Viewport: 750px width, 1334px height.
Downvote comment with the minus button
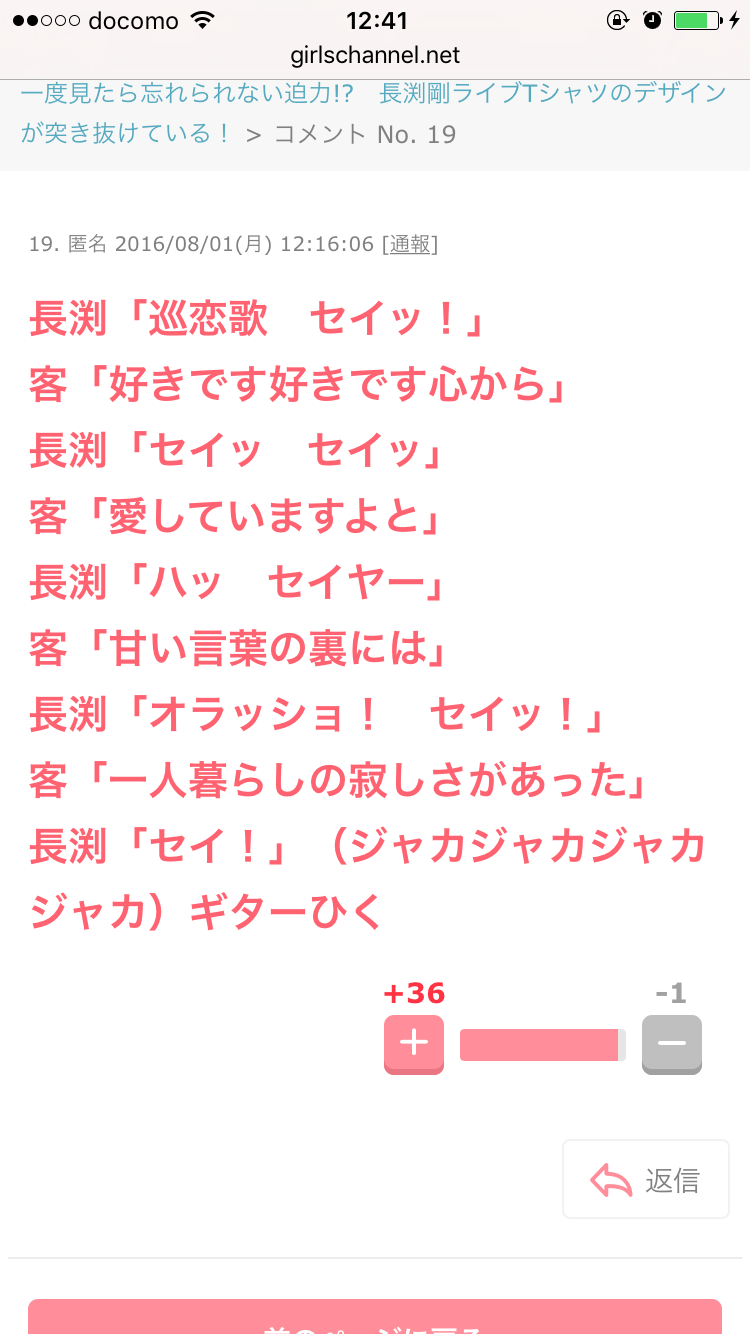[672, 1044]
